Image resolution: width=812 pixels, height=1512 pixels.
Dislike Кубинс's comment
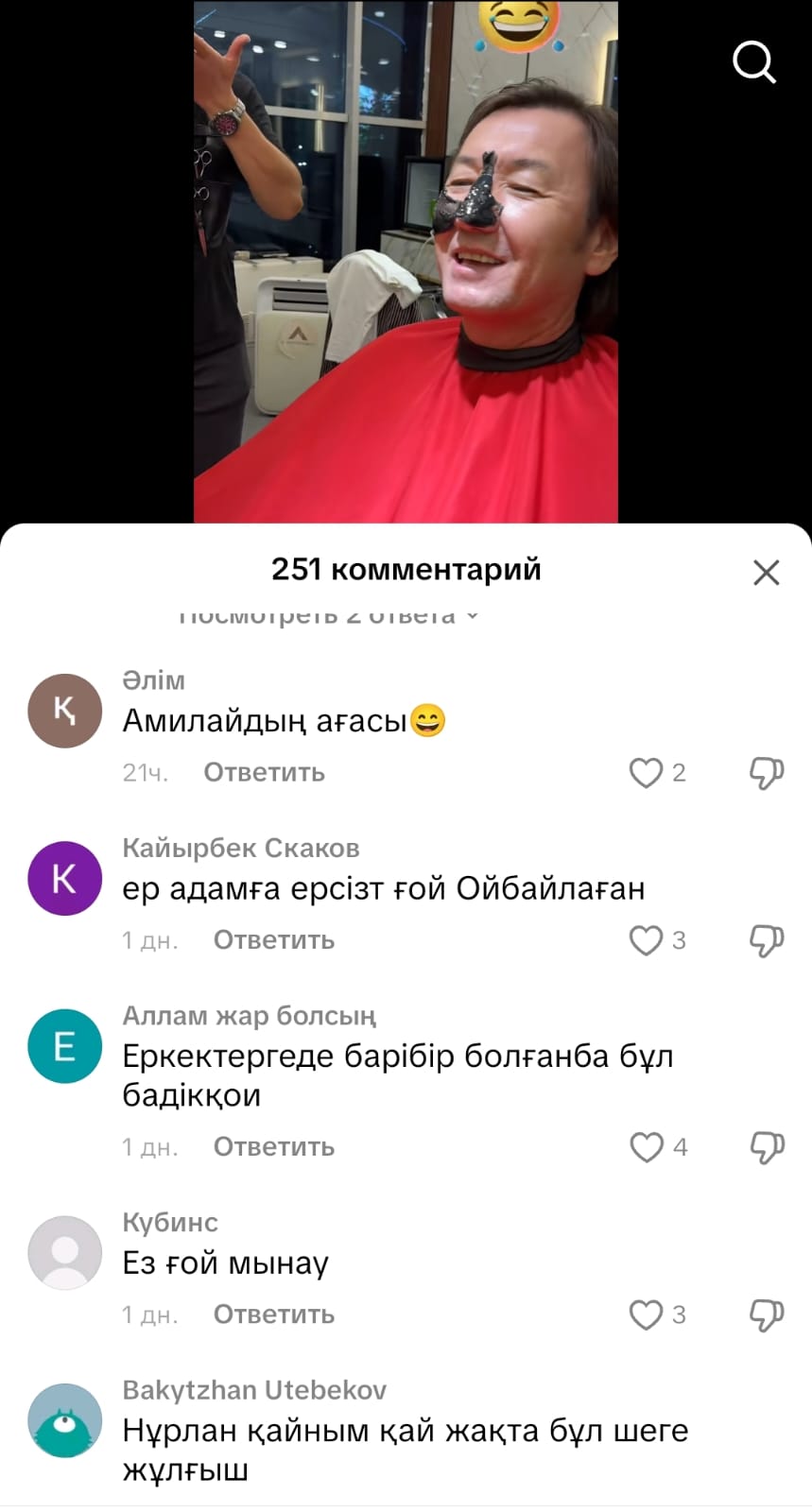click(766, 1314)
